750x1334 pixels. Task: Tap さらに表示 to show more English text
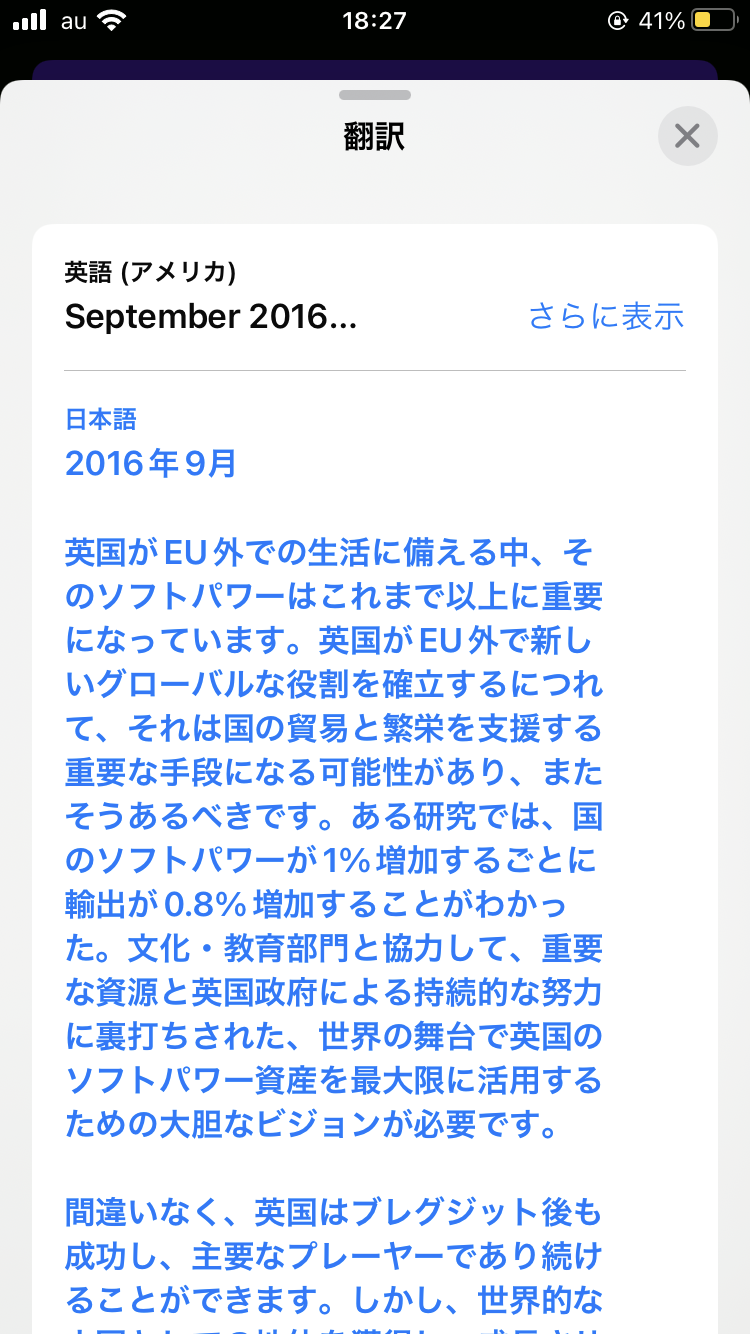click(606, 316)
